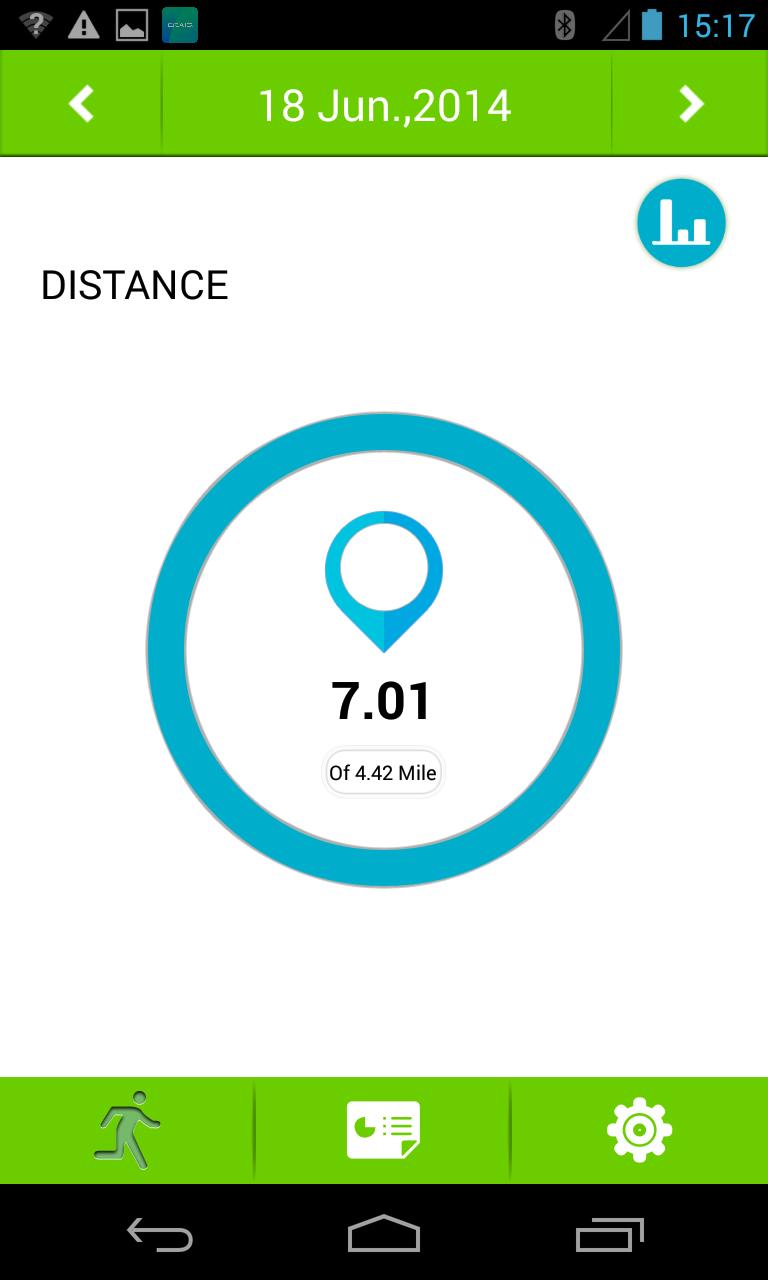Tap the Of 4.42 Mile goal button

[x=383, y=772]
